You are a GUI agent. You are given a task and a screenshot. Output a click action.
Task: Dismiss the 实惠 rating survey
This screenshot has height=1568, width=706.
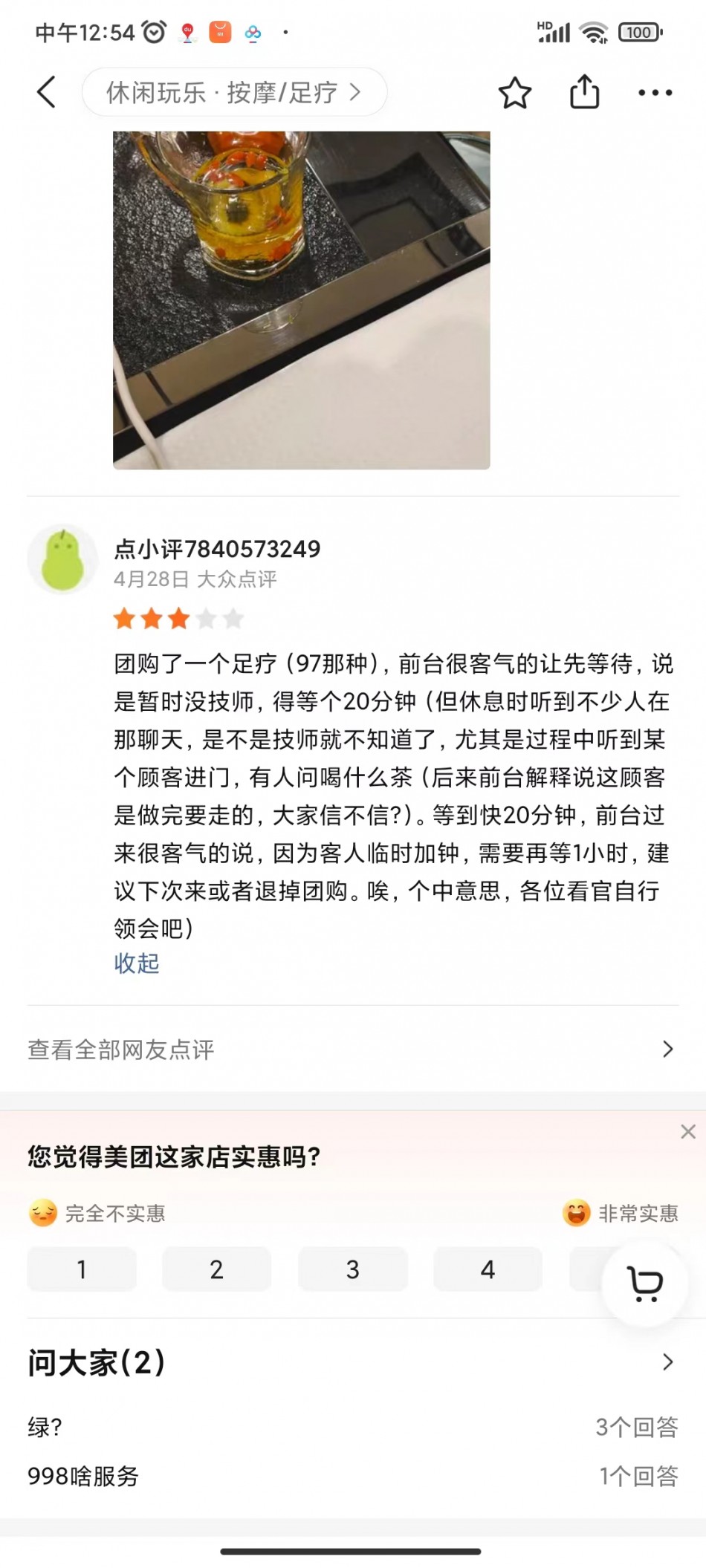coord(687,1131)
